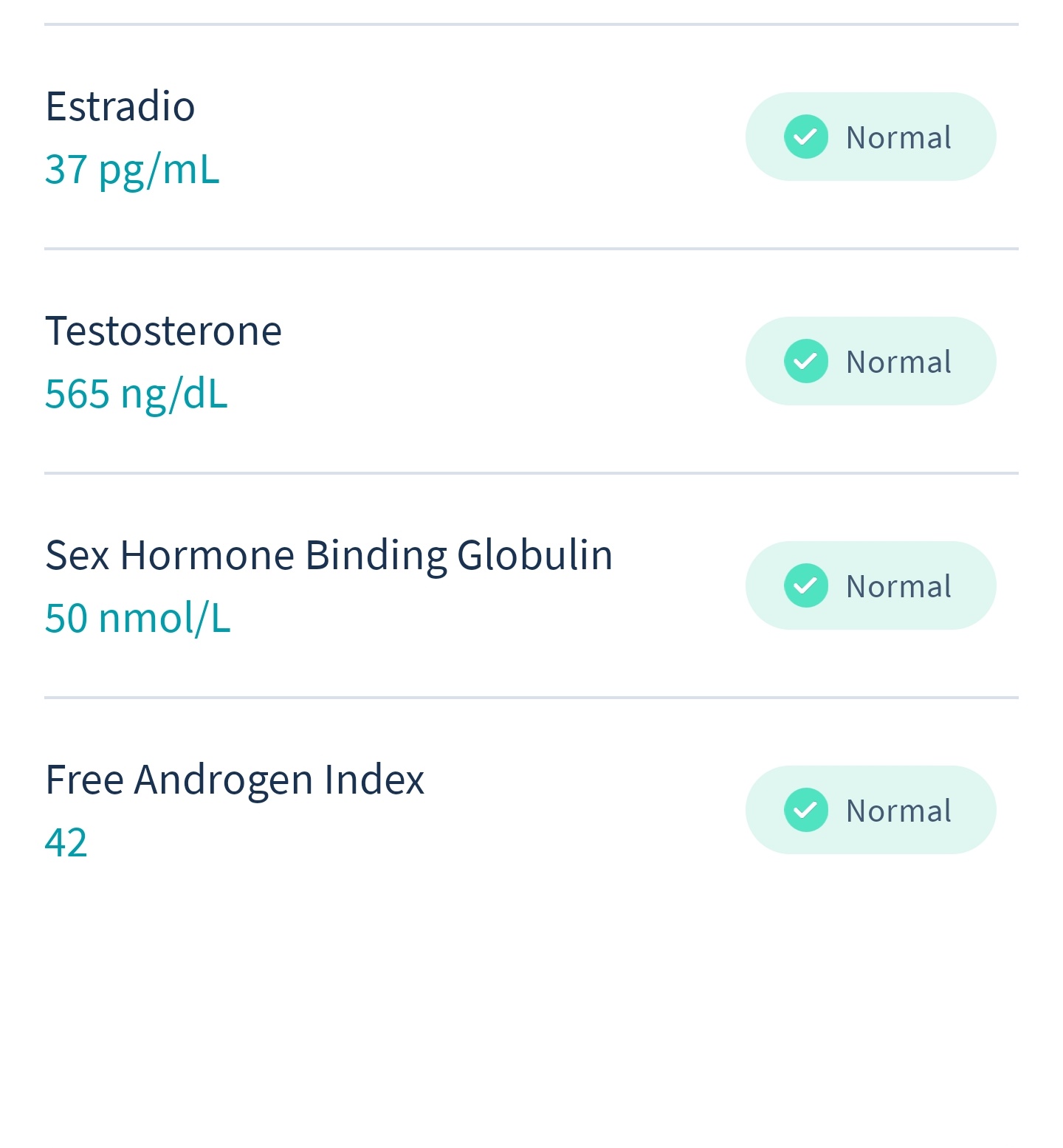Open the 37 pg/mL Estradio value link
The width and height of the screenshot is (1063, 1148).
pyautogui.click(x=133, y=171)
